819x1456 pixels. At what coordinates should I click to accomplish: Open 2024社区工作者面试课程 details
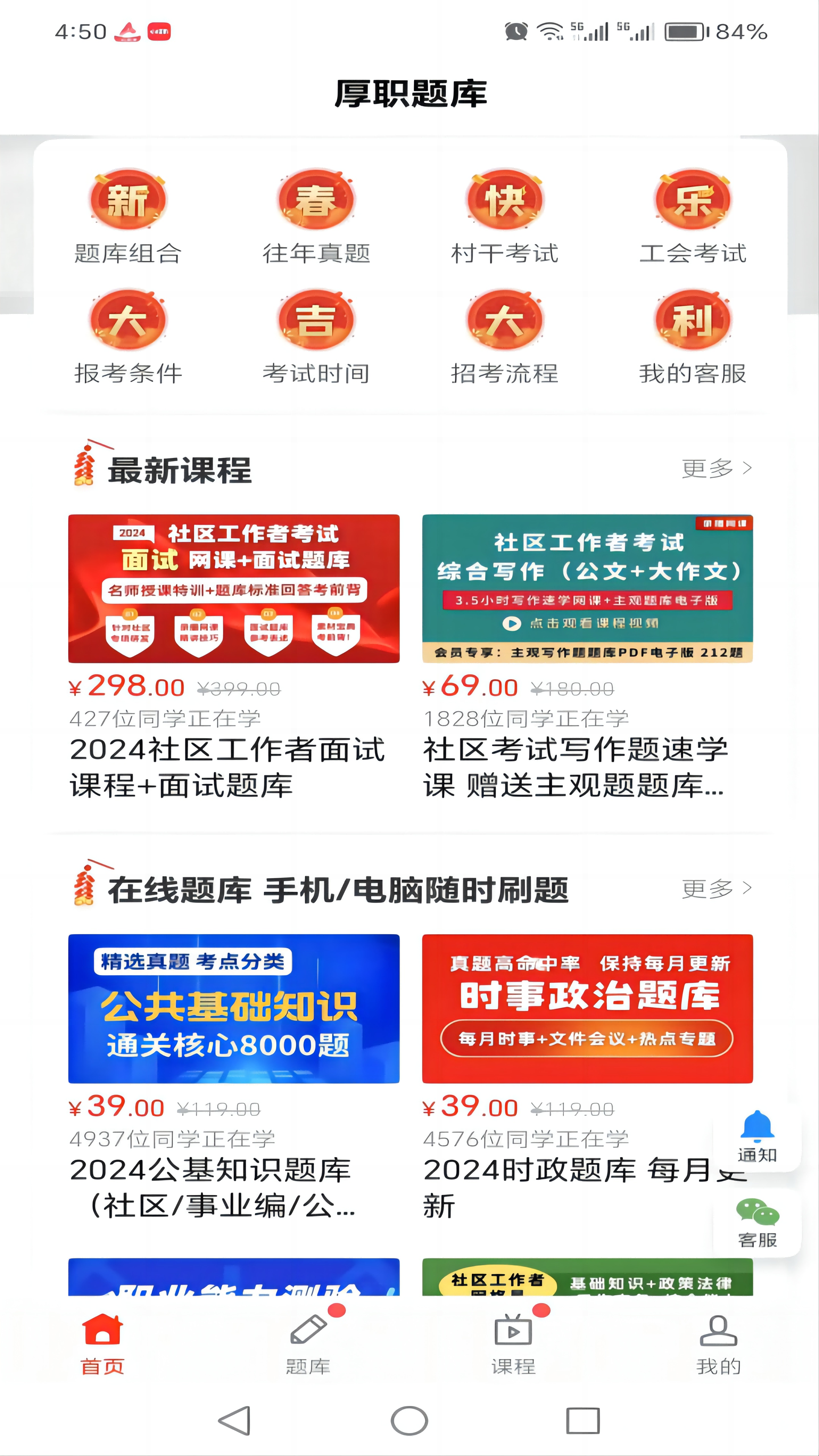click(235, 591)
